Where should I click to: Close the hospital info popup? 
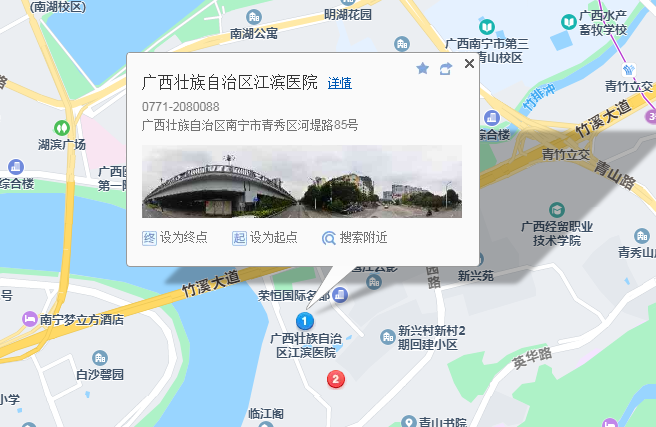pos(469,64)
